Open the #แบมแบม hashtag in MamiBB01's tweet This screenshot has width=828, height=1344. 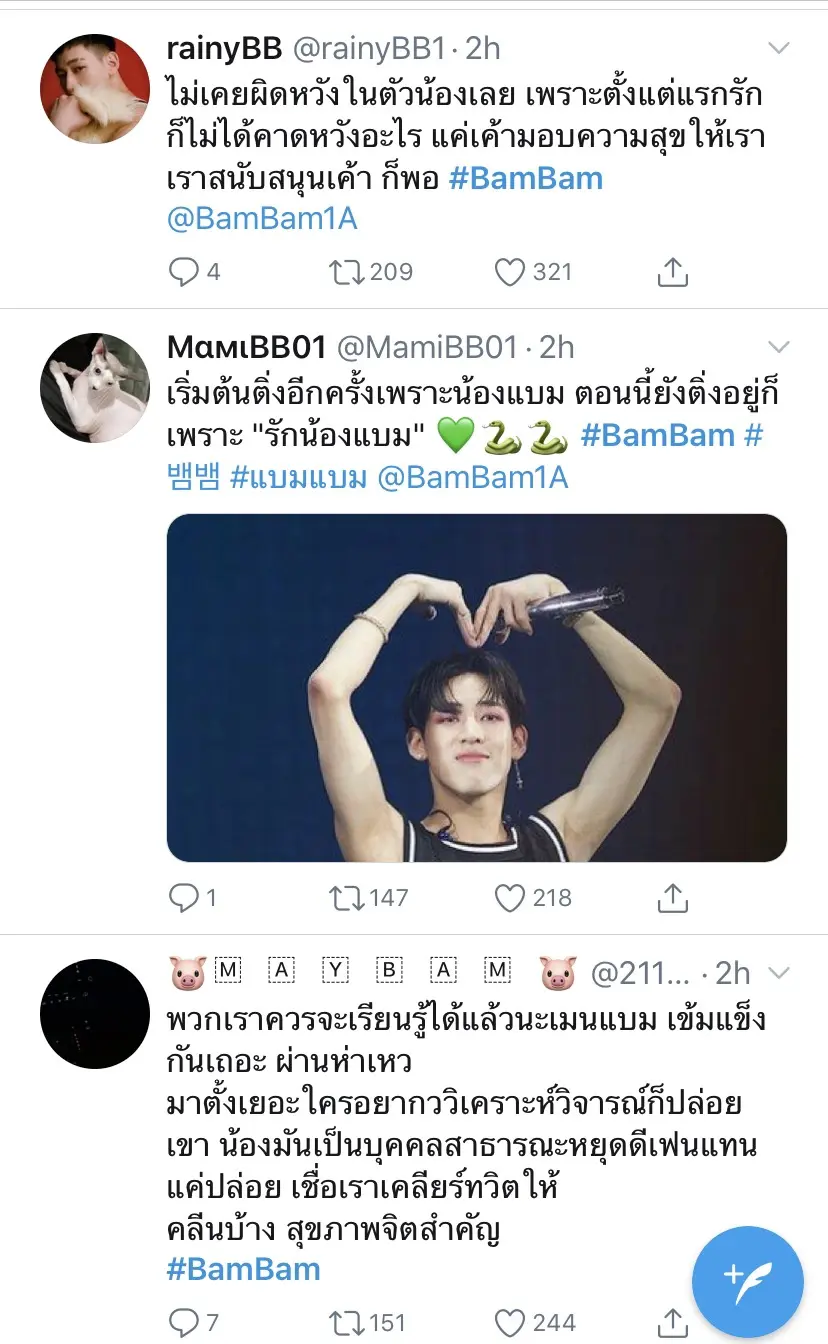pyautogui.click(x=297, y=477)
